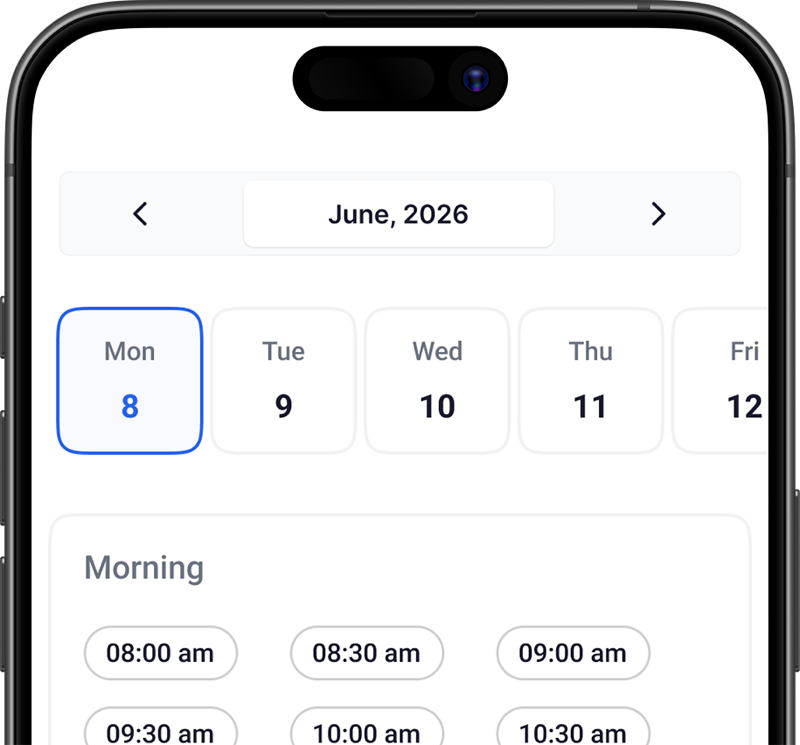The height and width of the screenshot is (745, 800).
Task: Choose Wednesday the 10th
Action: point(437,381)
